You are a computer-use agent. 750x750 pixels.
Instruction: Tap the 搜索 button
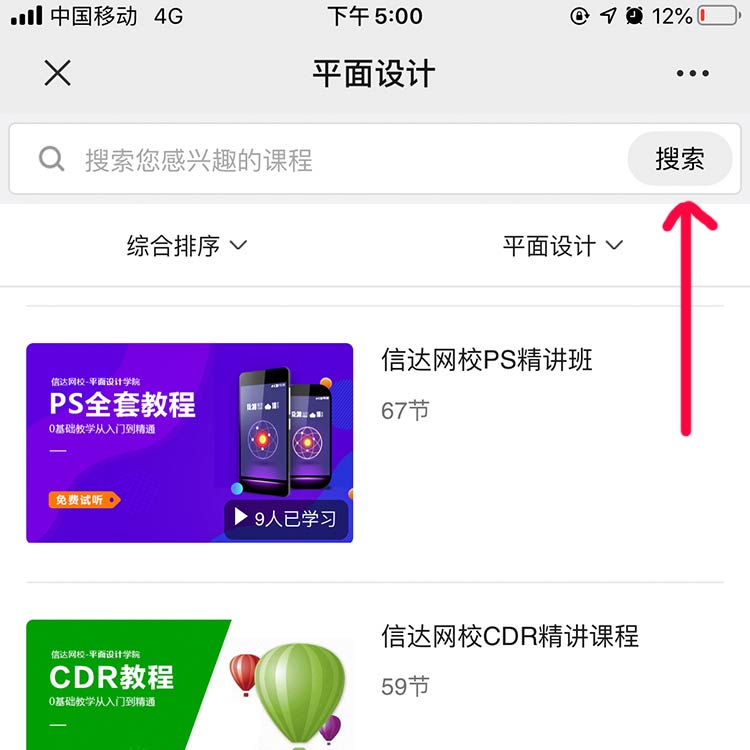point(680,159)
